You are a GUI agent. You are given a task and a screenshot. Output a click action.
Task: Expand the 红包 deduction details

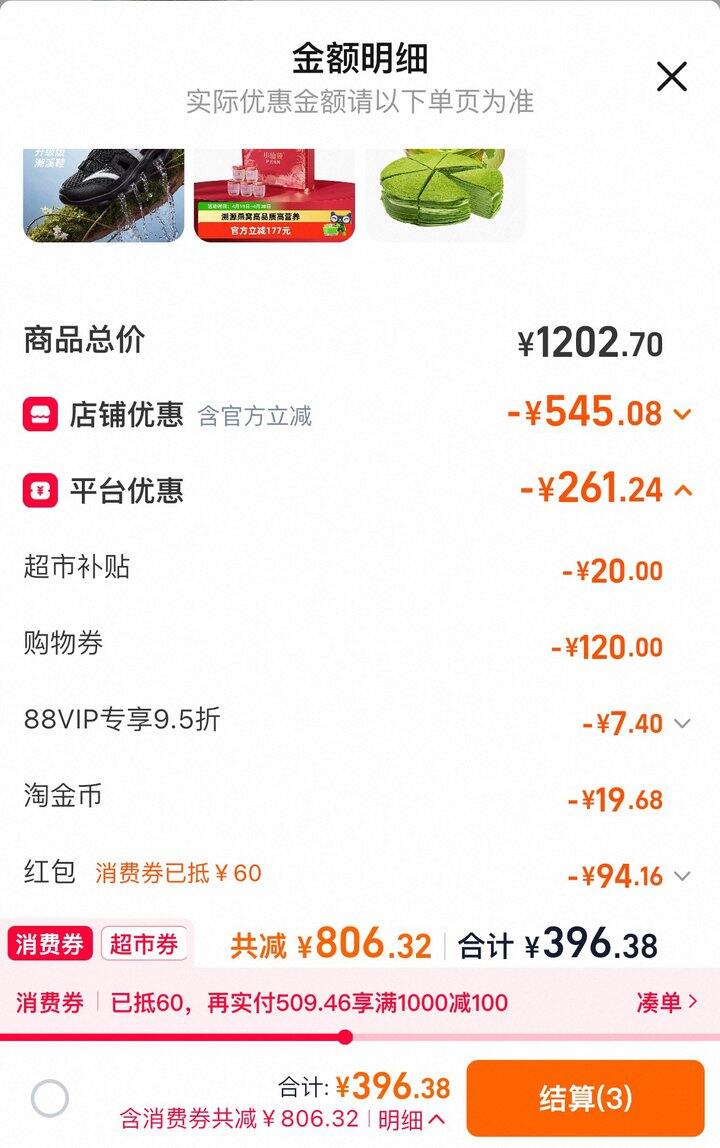click(682, 876)
